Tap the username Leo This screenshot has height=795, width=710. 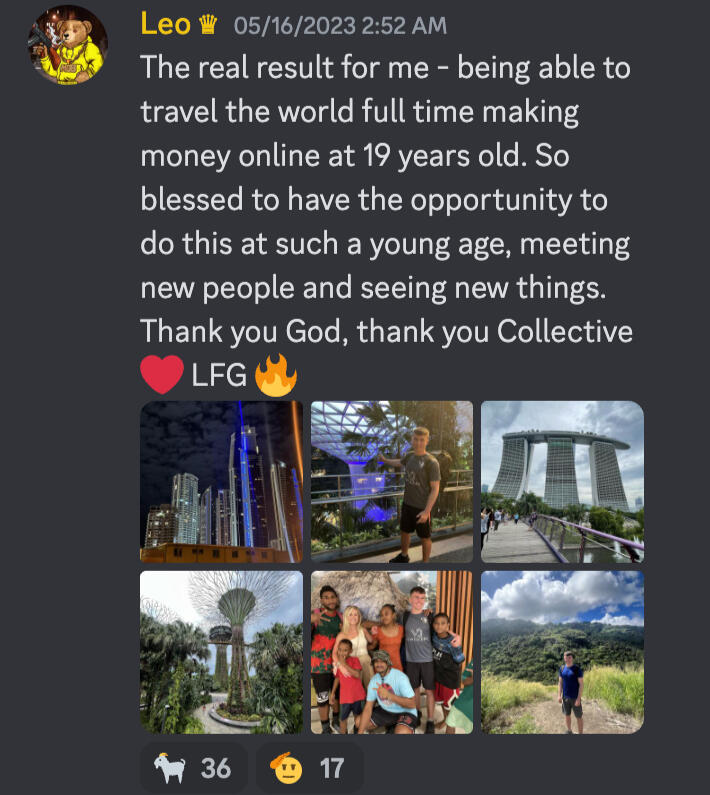(166, 23)
